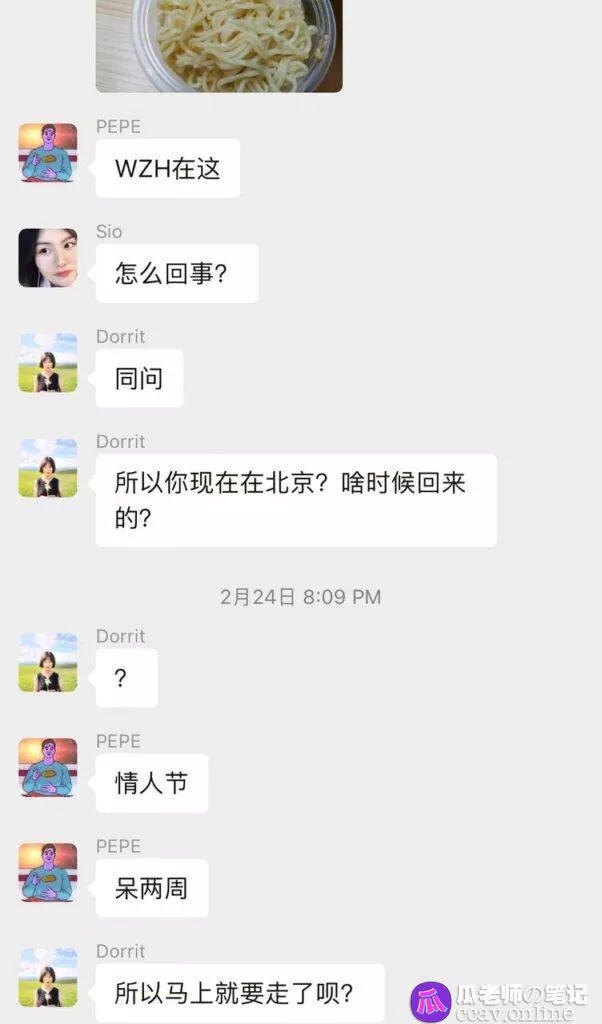Tap Dorrit's avatar next to "同问"
The image size is (602, 1024).
pyautogui.click(x=47, y=363)
